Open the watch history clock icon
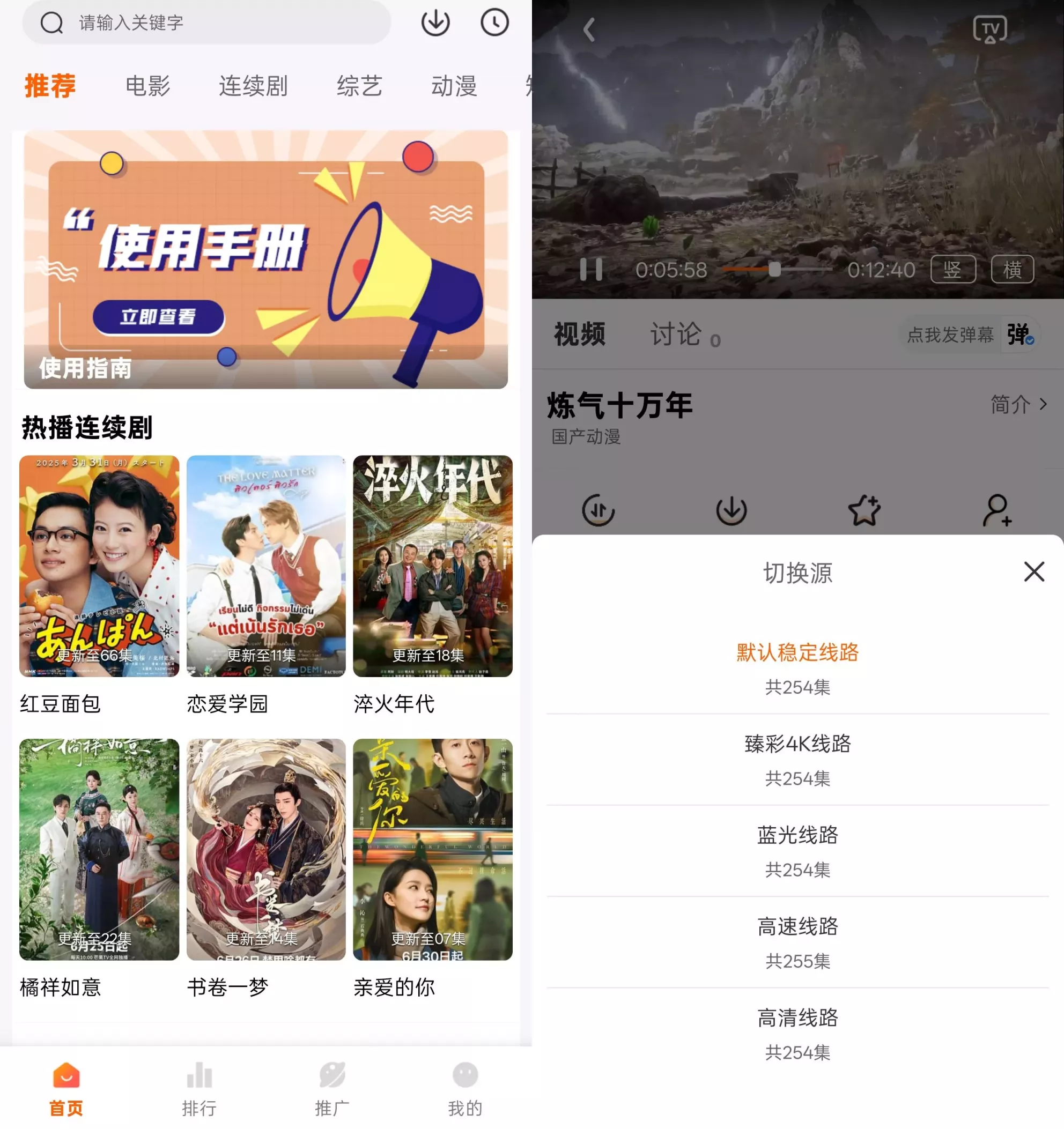 point(494,23)
